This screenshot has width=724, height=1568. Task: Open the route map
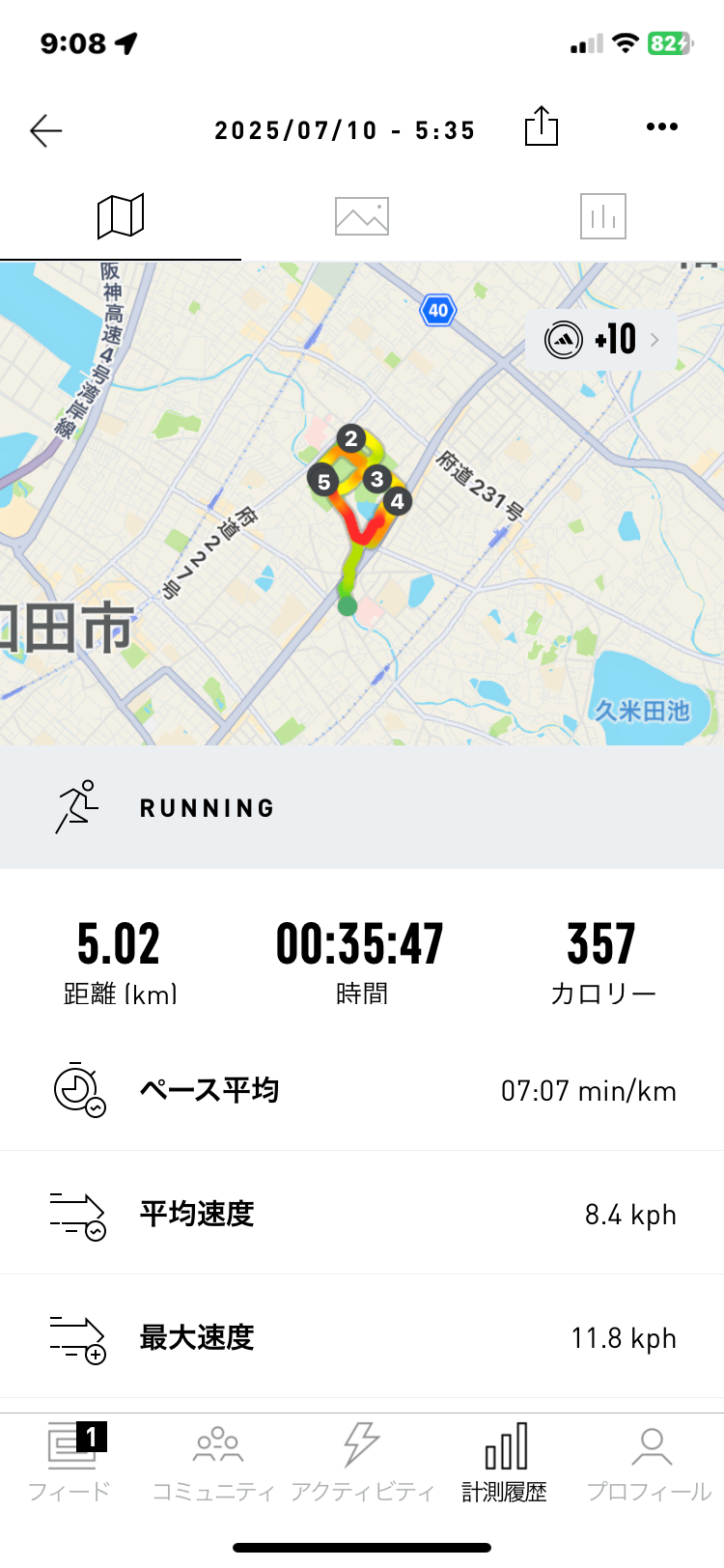pyautogui.click(x=362, y=503)
